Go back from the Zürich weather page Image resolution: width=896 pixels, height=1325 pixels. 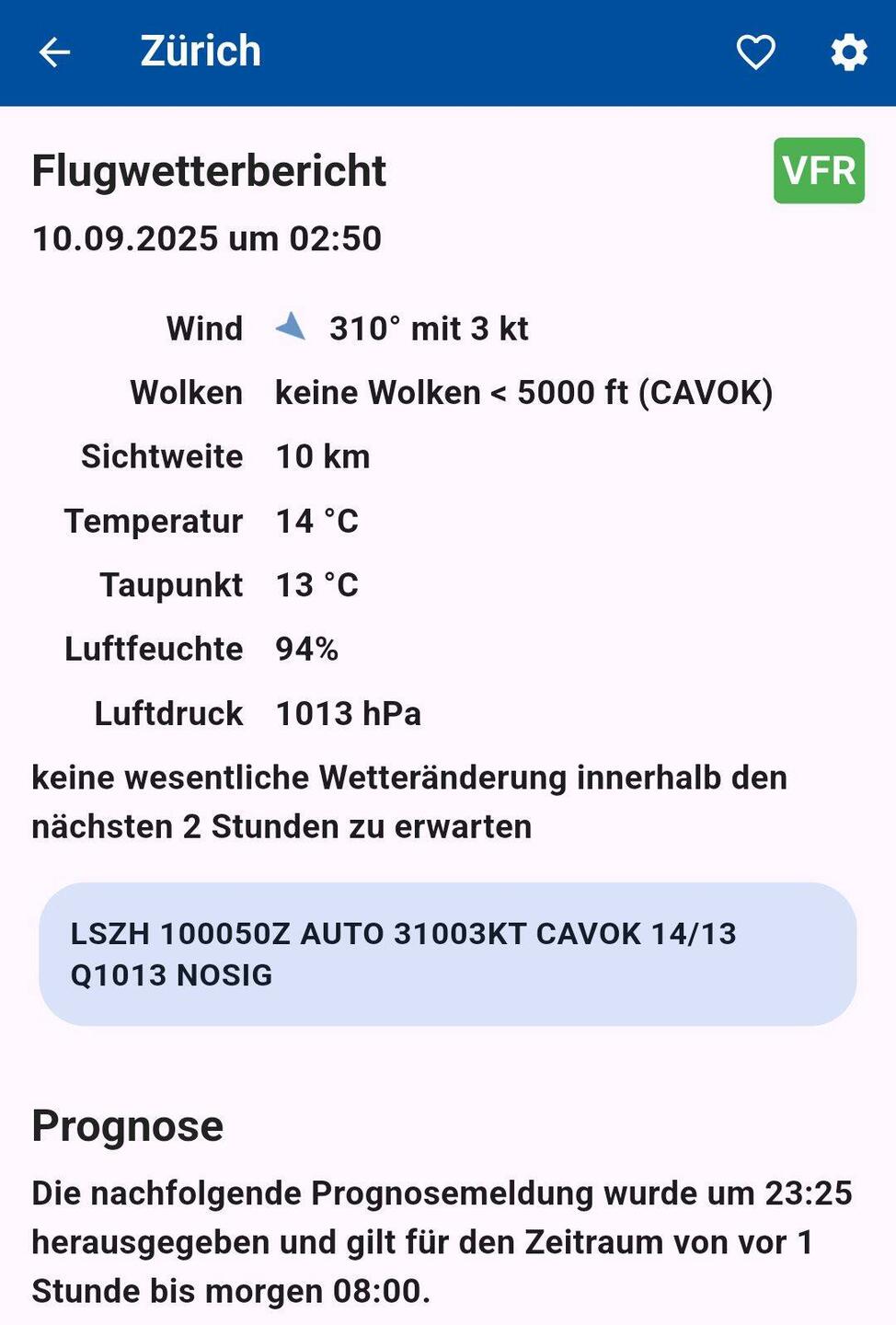click(54, 52)
